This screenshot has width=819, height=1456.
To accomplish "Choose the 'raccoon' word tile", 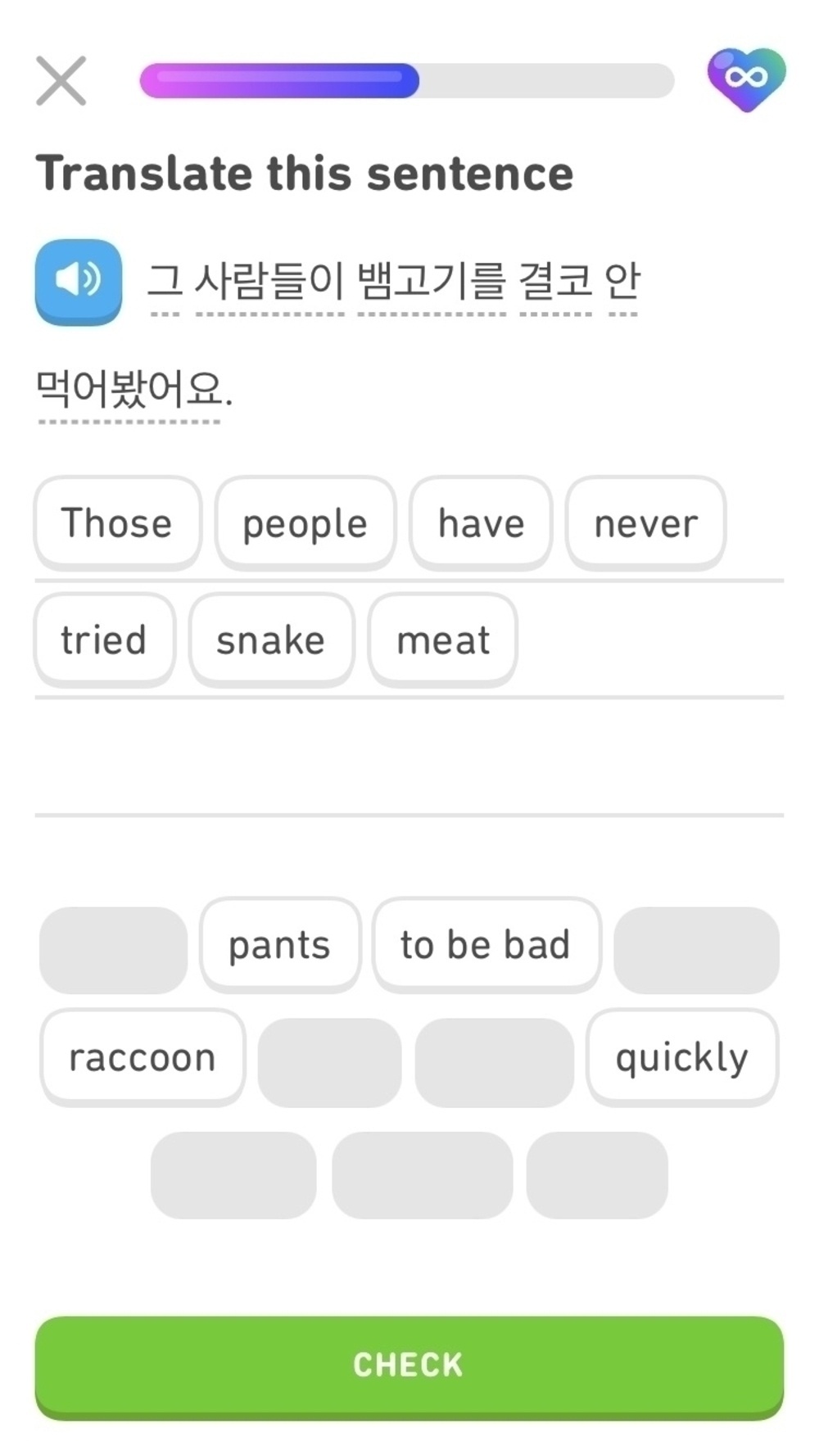I will pyautogui.click(x=143, y=1057).
